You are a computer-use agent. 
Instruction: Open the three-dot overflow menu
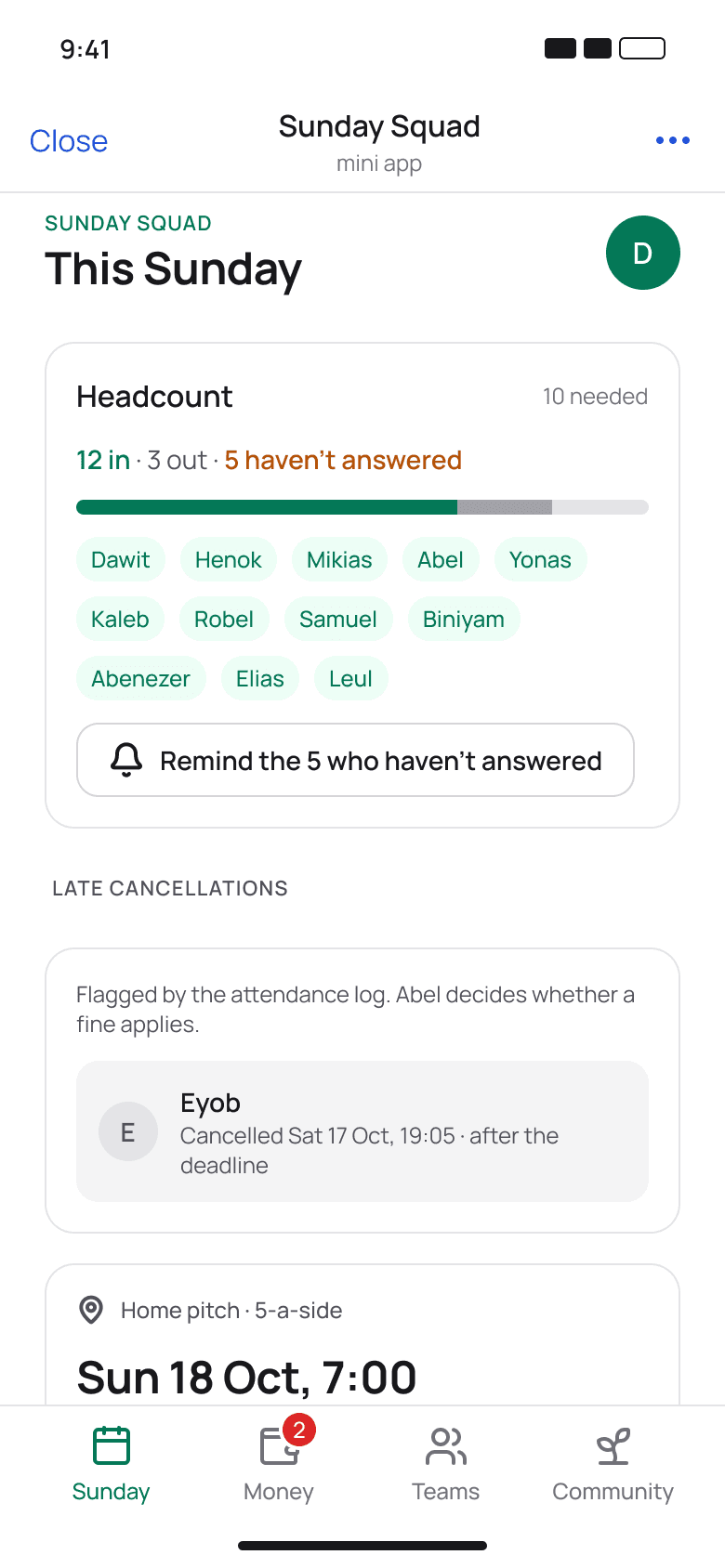[672, 140]
